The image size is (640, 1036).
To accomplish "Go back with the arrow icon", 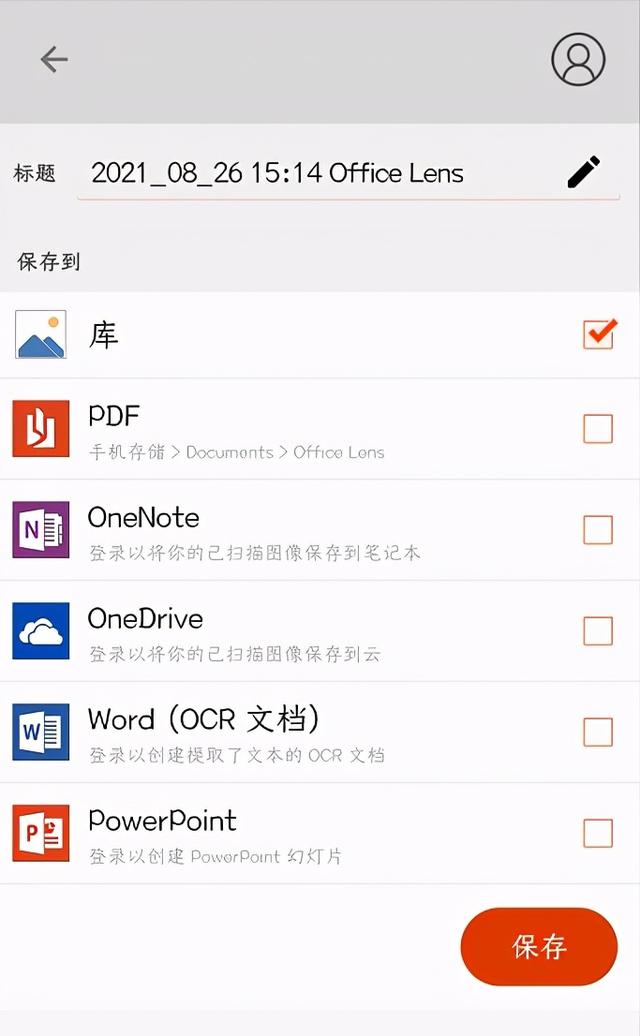I will click(x=54, y=60).
